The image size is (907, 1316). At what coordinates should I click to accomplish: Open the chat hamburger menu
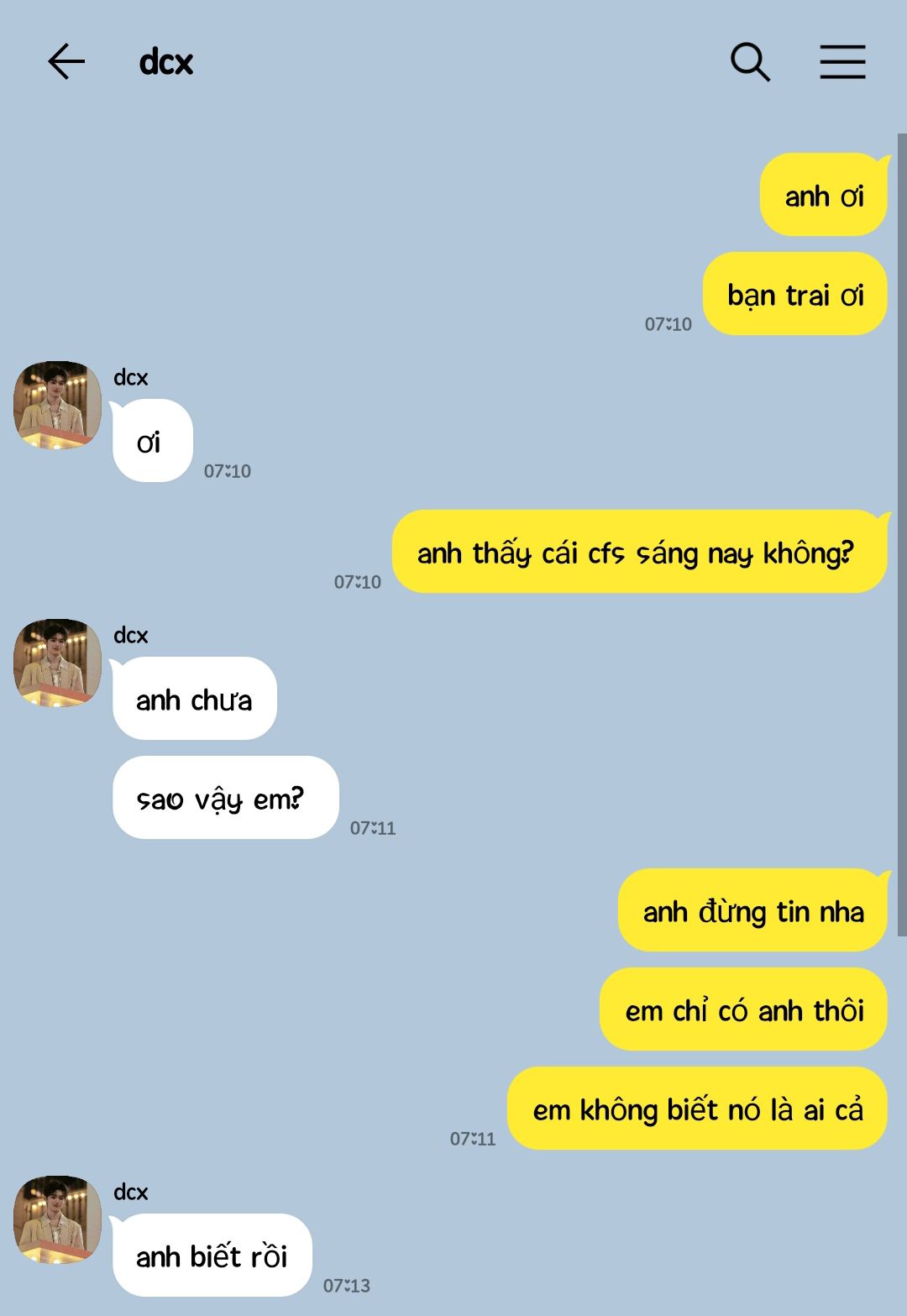(842, 61)
